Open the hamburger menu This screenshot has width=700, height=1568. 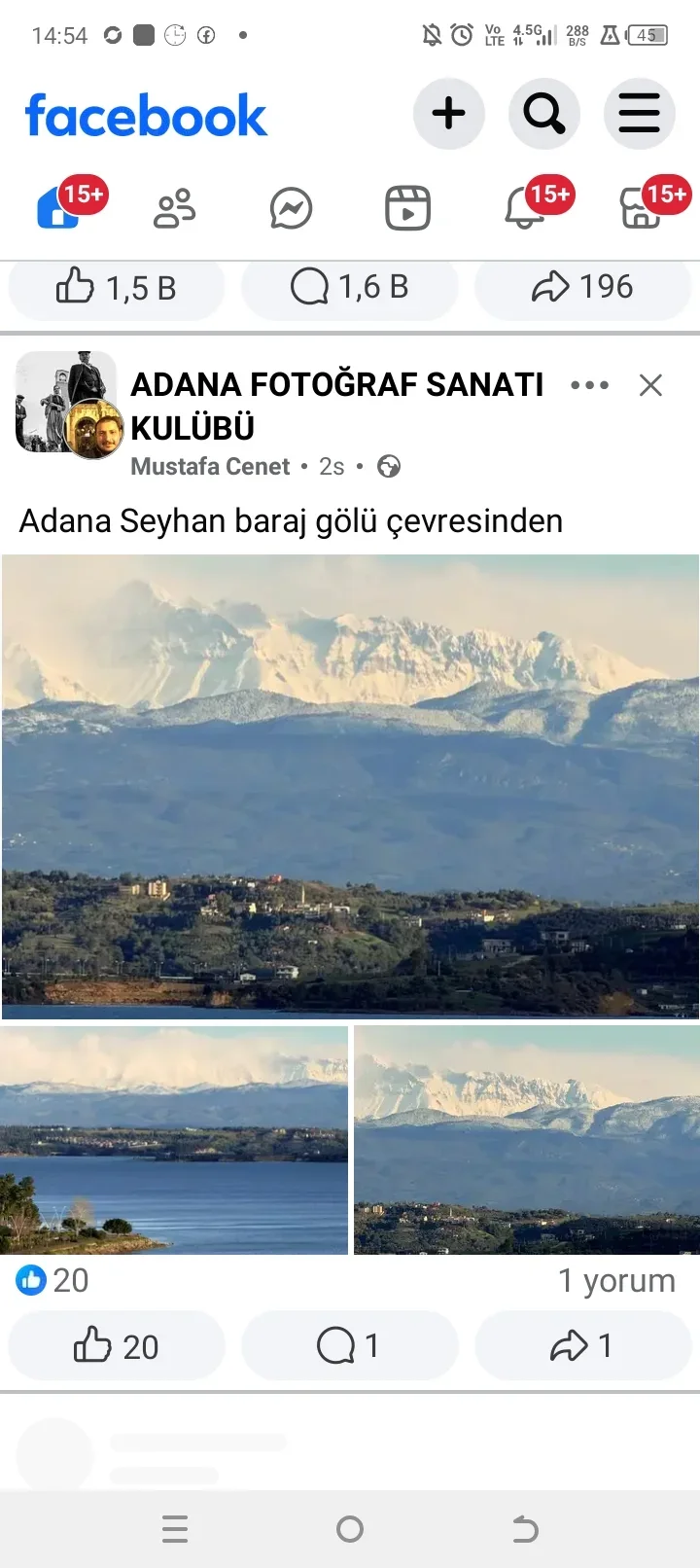[639, 113]
